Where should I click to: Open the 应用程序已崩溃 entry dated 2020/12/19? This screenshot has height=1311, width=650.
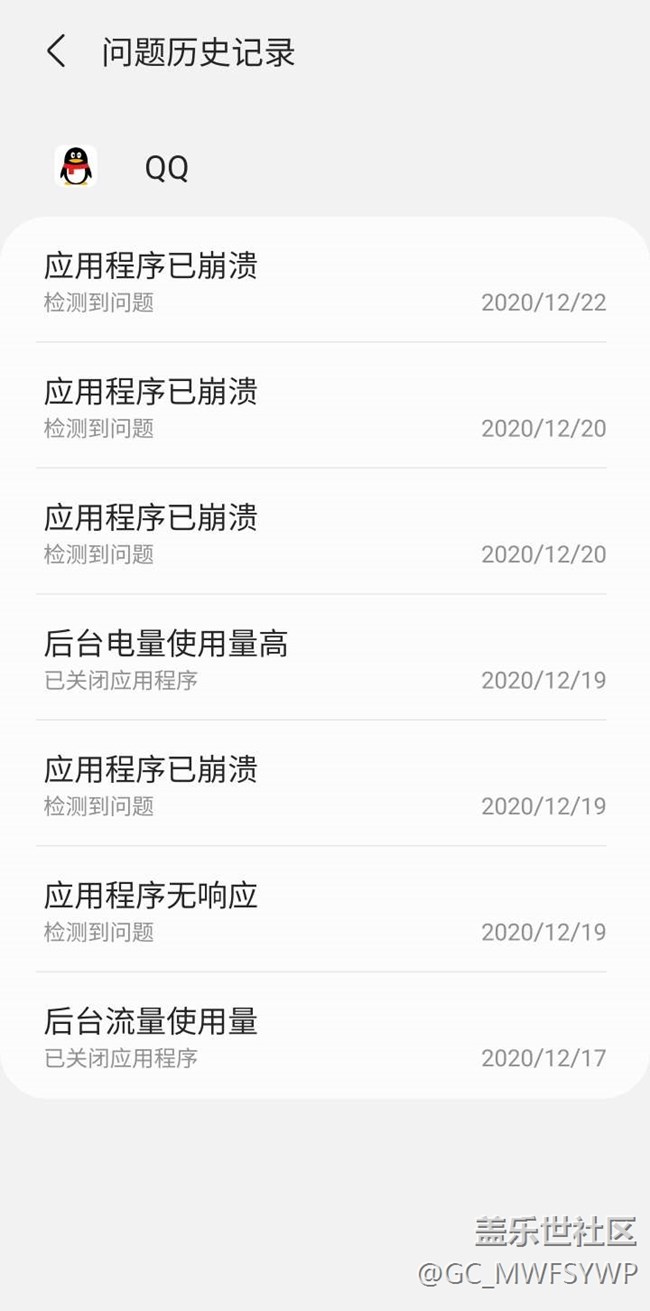click(x=323, y=785)
